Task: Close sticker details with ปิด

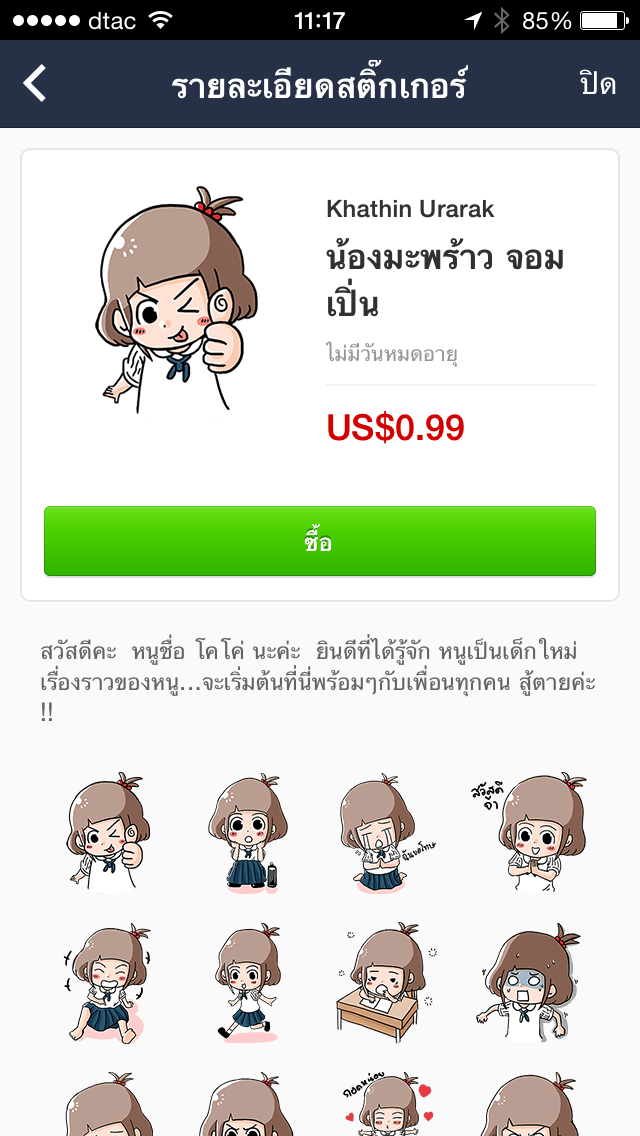Action: (597, 84)
